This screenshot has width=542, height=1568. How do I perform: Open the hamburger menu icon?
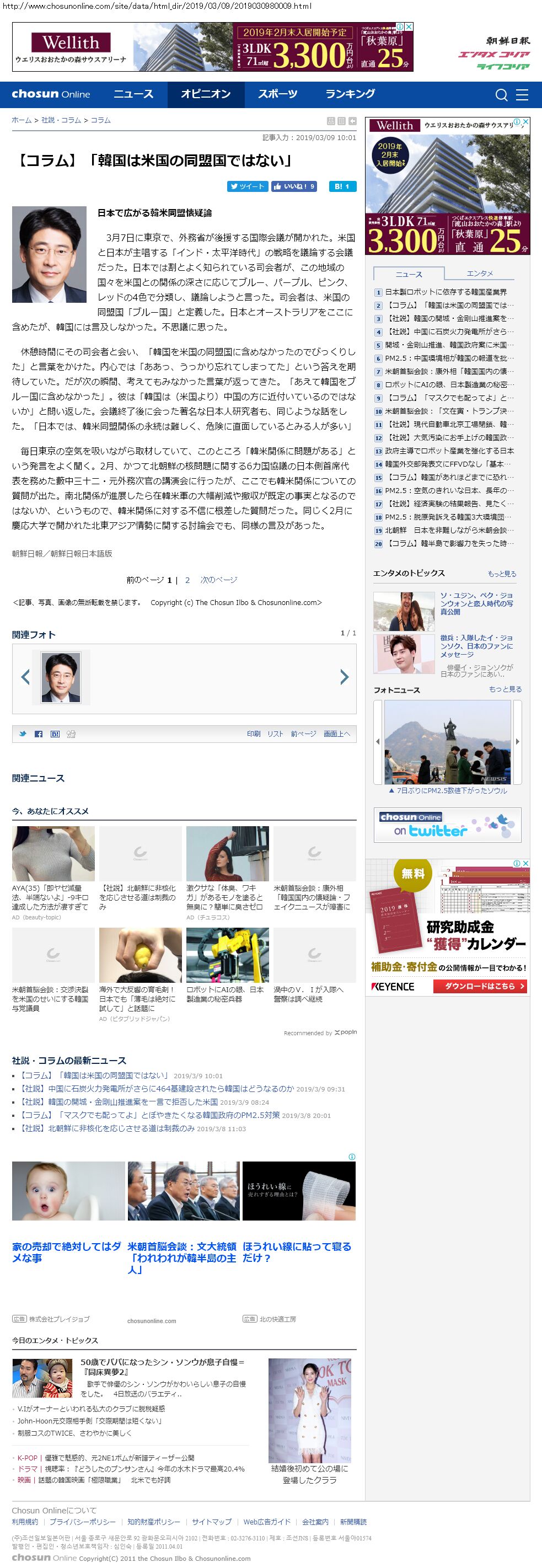click(522, 95)
